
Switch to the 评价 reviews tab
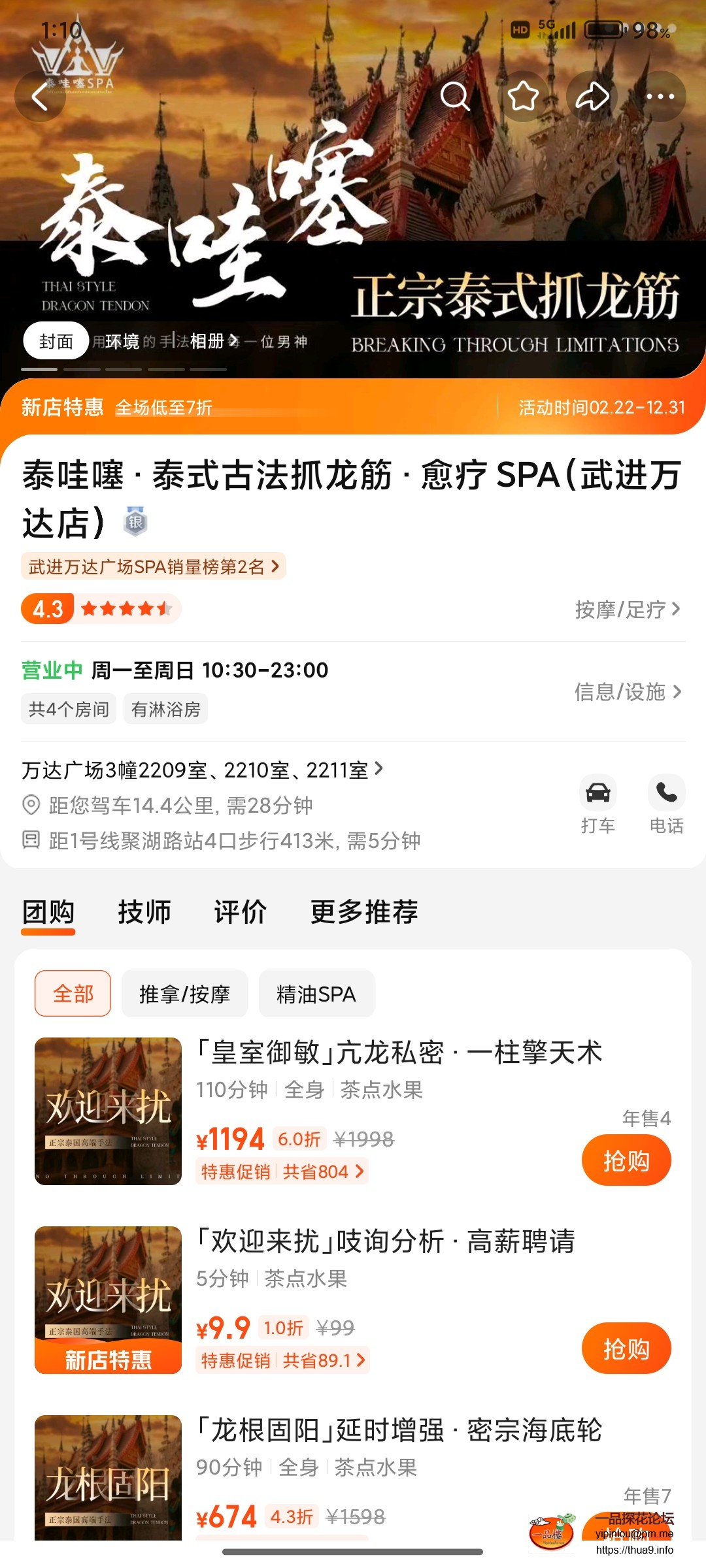[x=240, y=912]
